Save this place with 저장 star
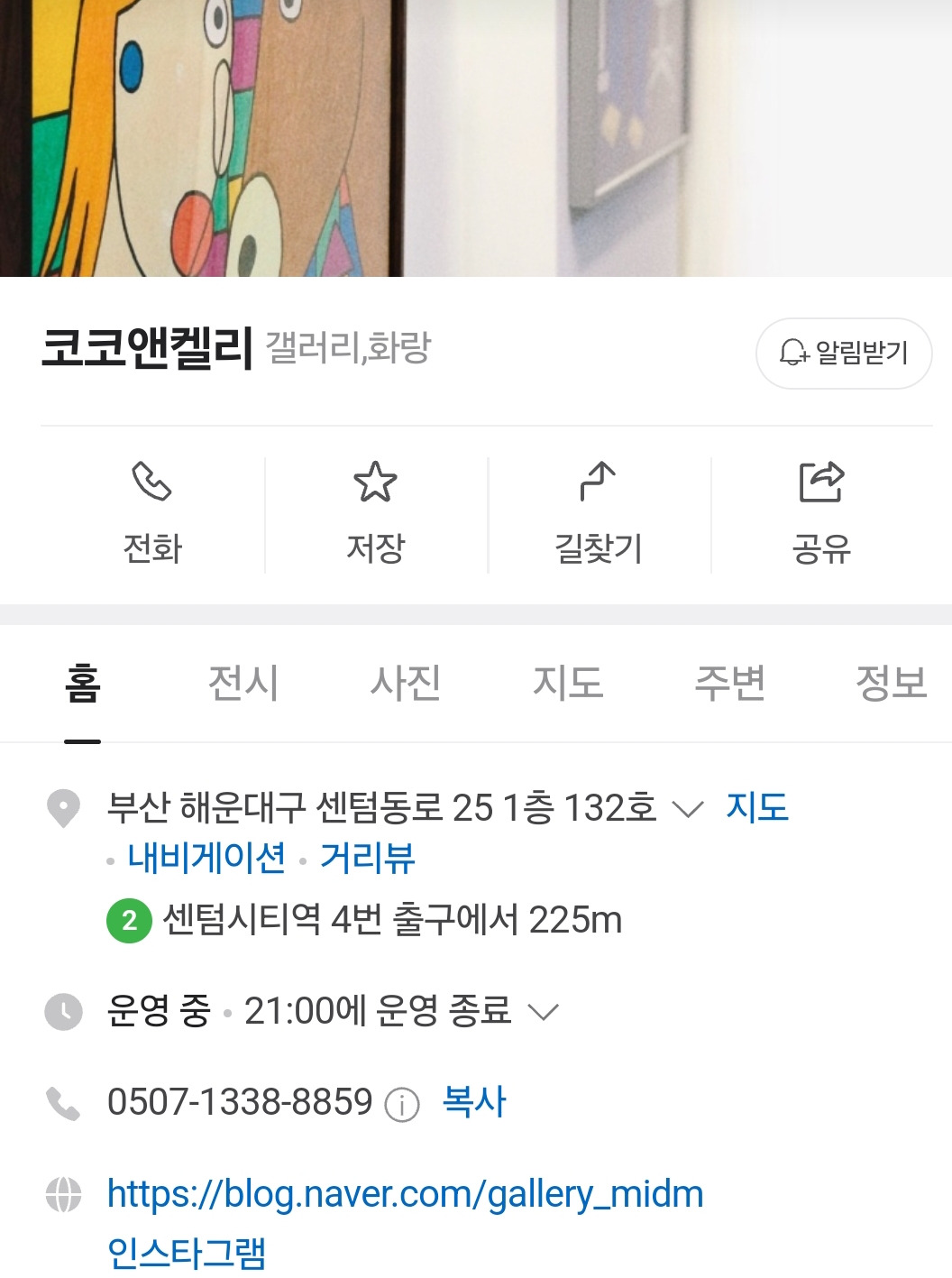 (376, 512)
